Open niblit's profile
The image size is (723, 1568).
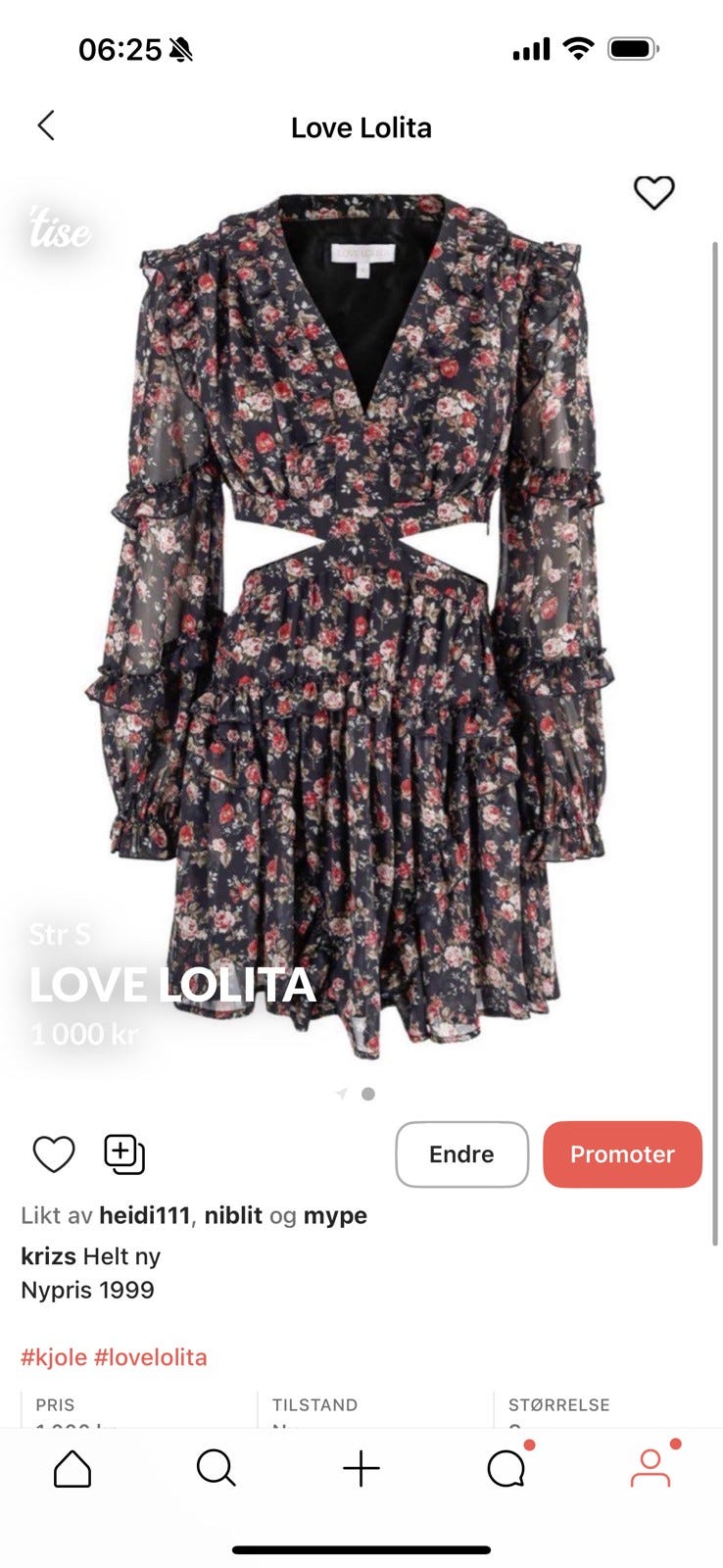point(233,1215)
